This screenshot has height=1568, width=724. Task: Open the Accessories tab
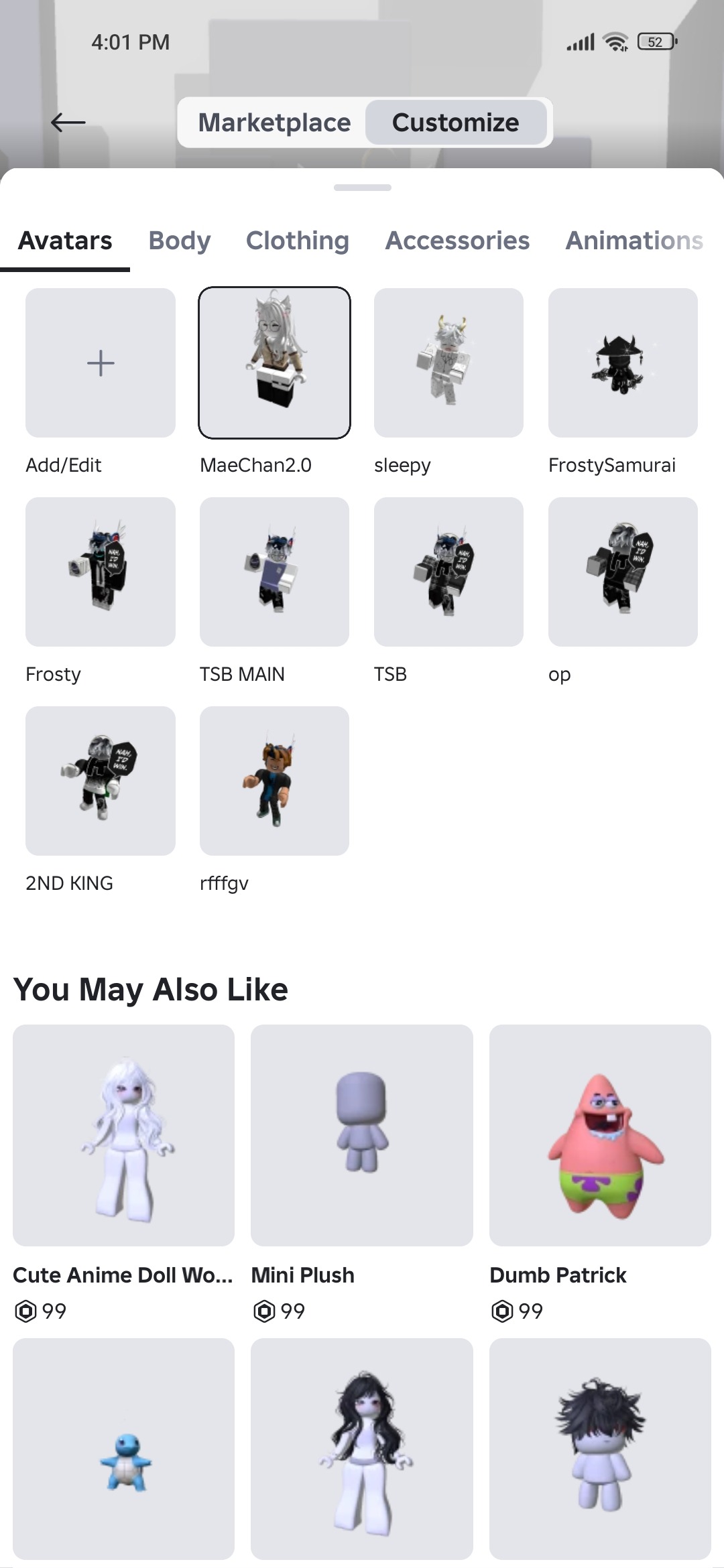(x=457, y=241)
